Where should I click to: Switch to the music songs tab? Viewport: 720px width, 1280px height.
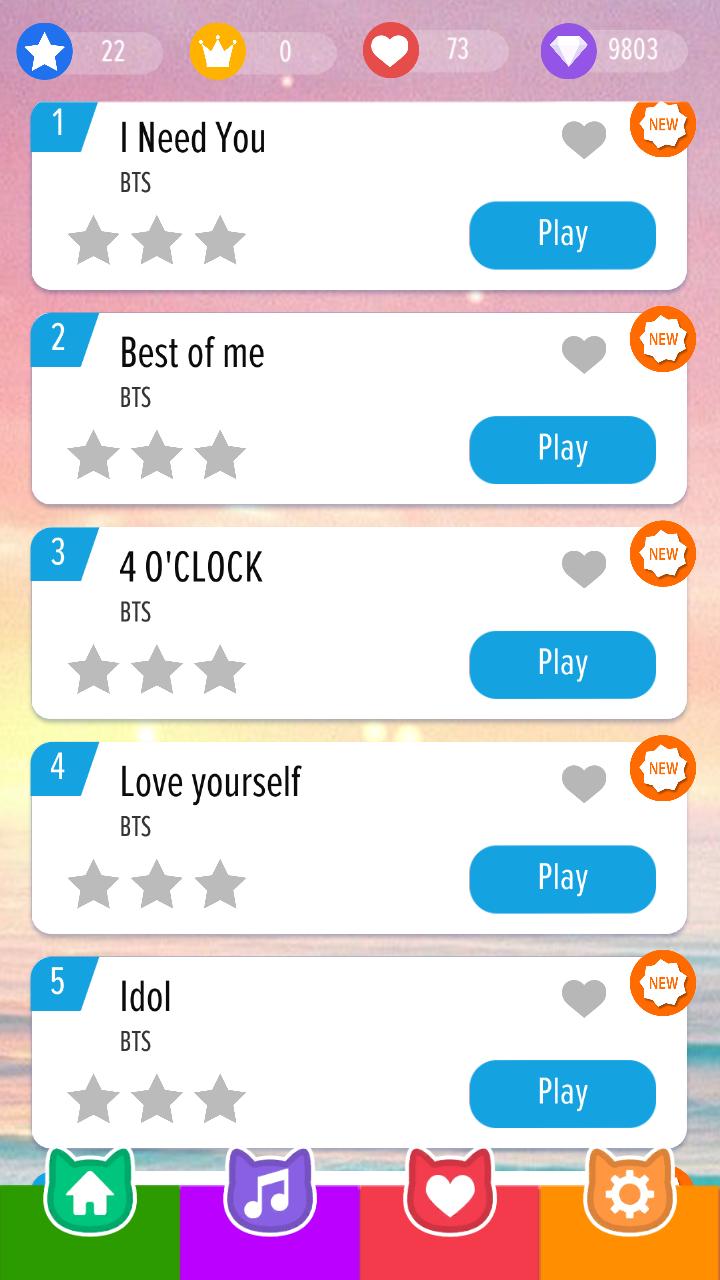coord(269,1195)
